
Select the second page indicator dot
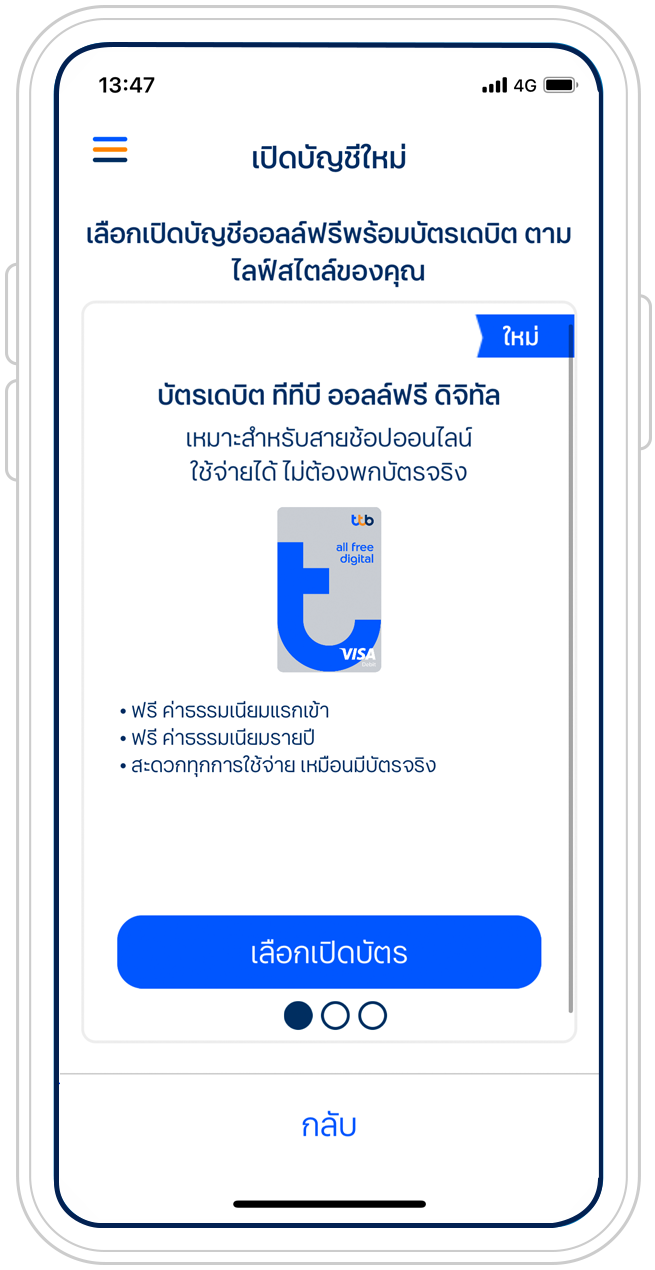[x=336, y=1016]
